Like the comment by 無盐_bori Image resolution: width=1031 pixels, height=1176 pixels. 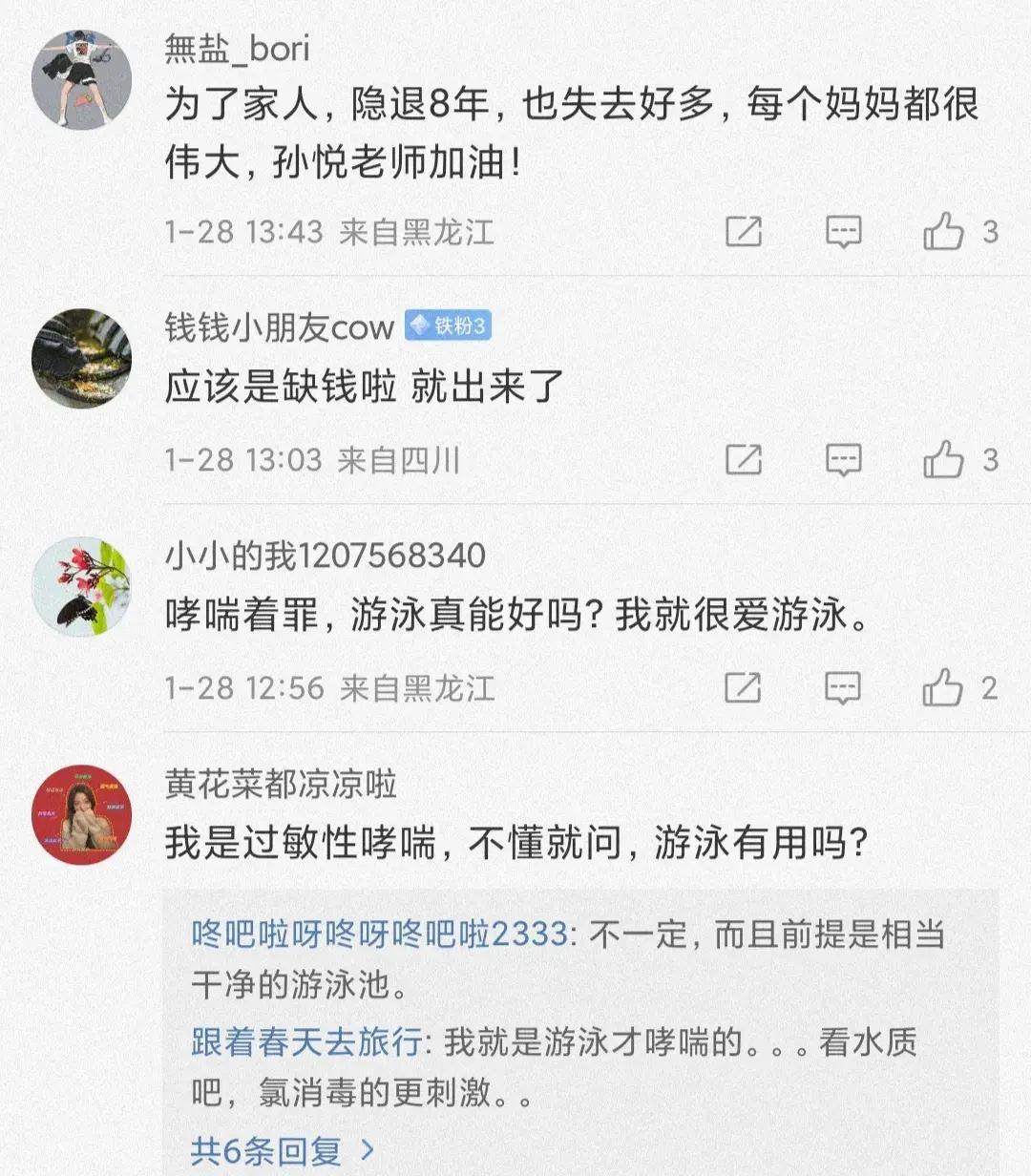click(x=943, y=232)
